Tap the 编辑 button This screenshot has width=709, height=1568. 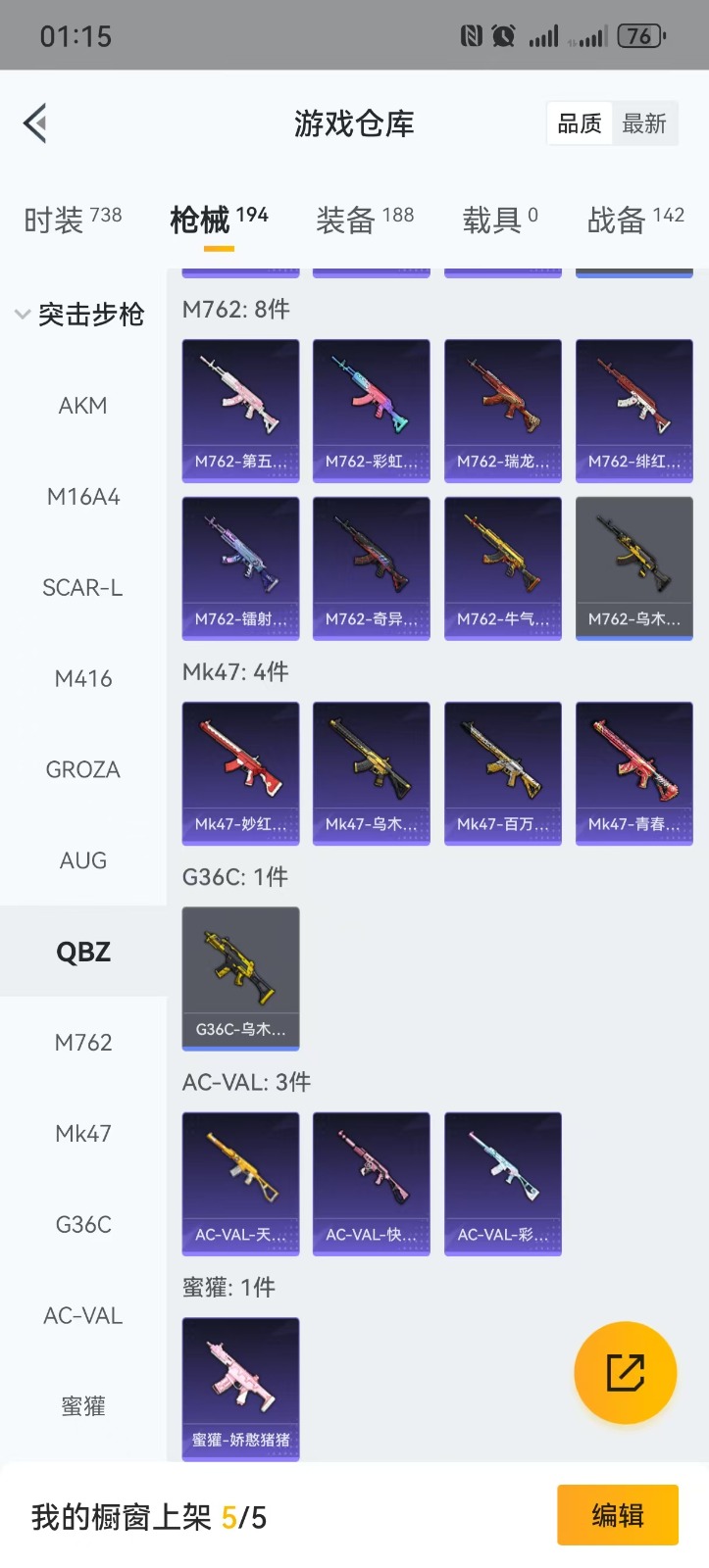617,1515
